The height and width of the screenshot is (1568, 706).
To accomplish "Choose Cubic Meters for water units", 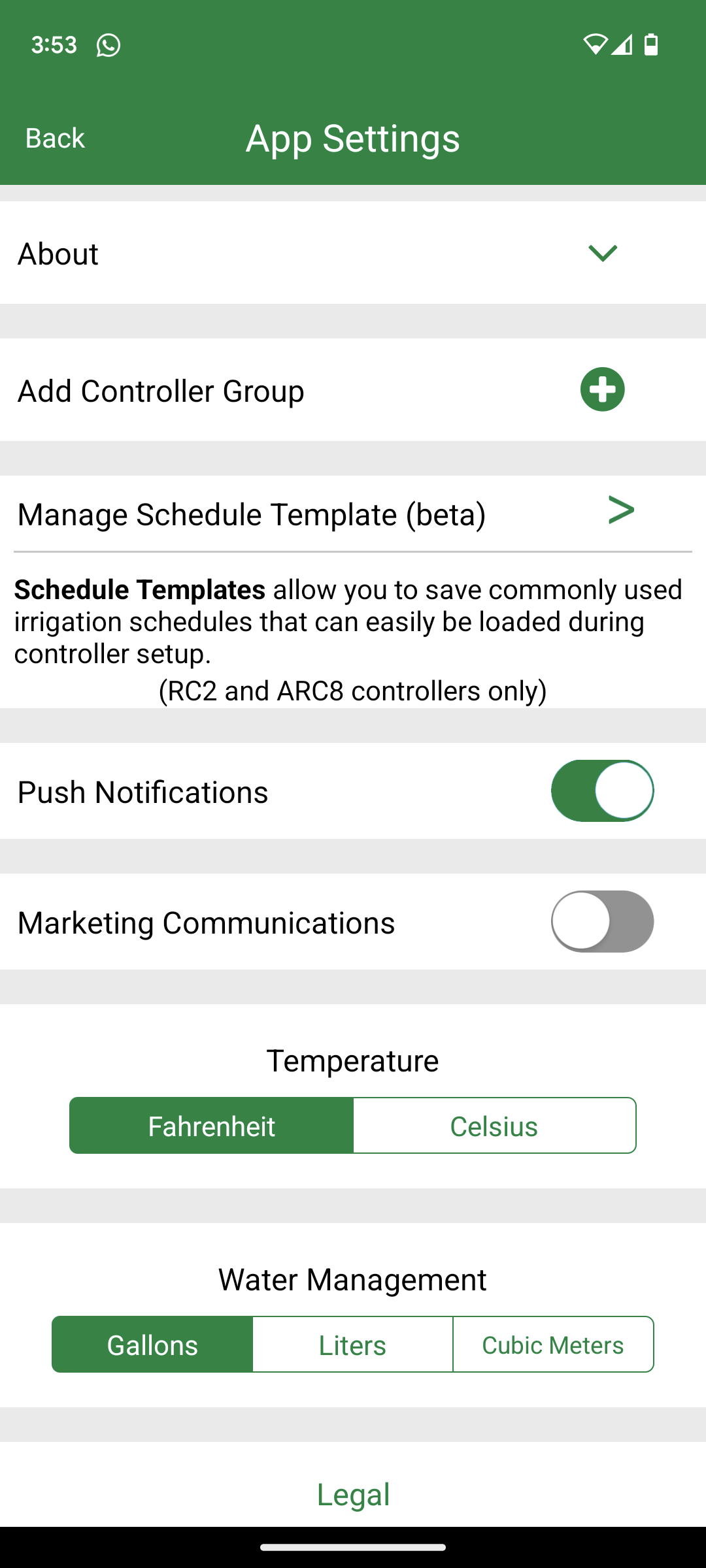I will (553, 1345).
